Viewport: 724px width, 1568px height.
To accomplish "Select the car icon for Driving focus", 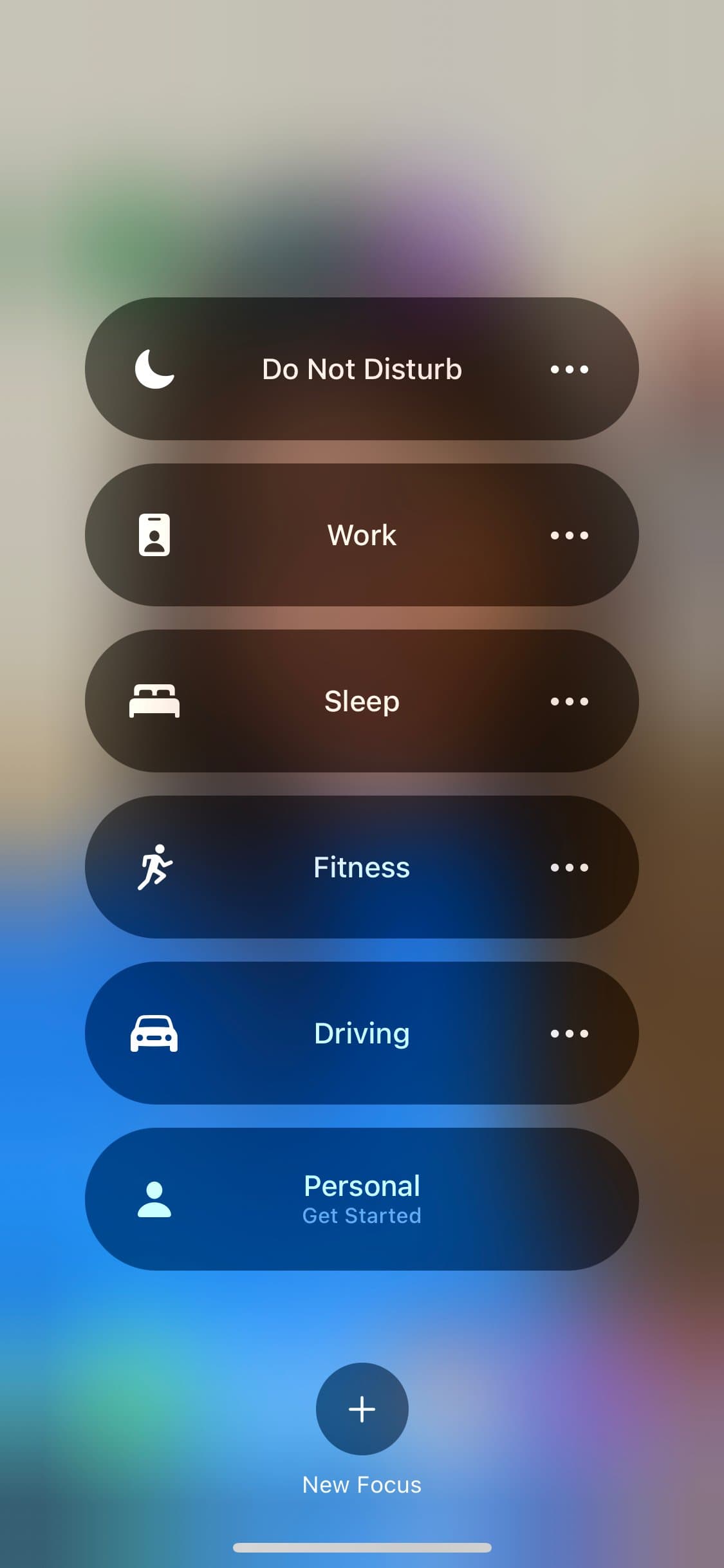I will [x=153, y=1033].
